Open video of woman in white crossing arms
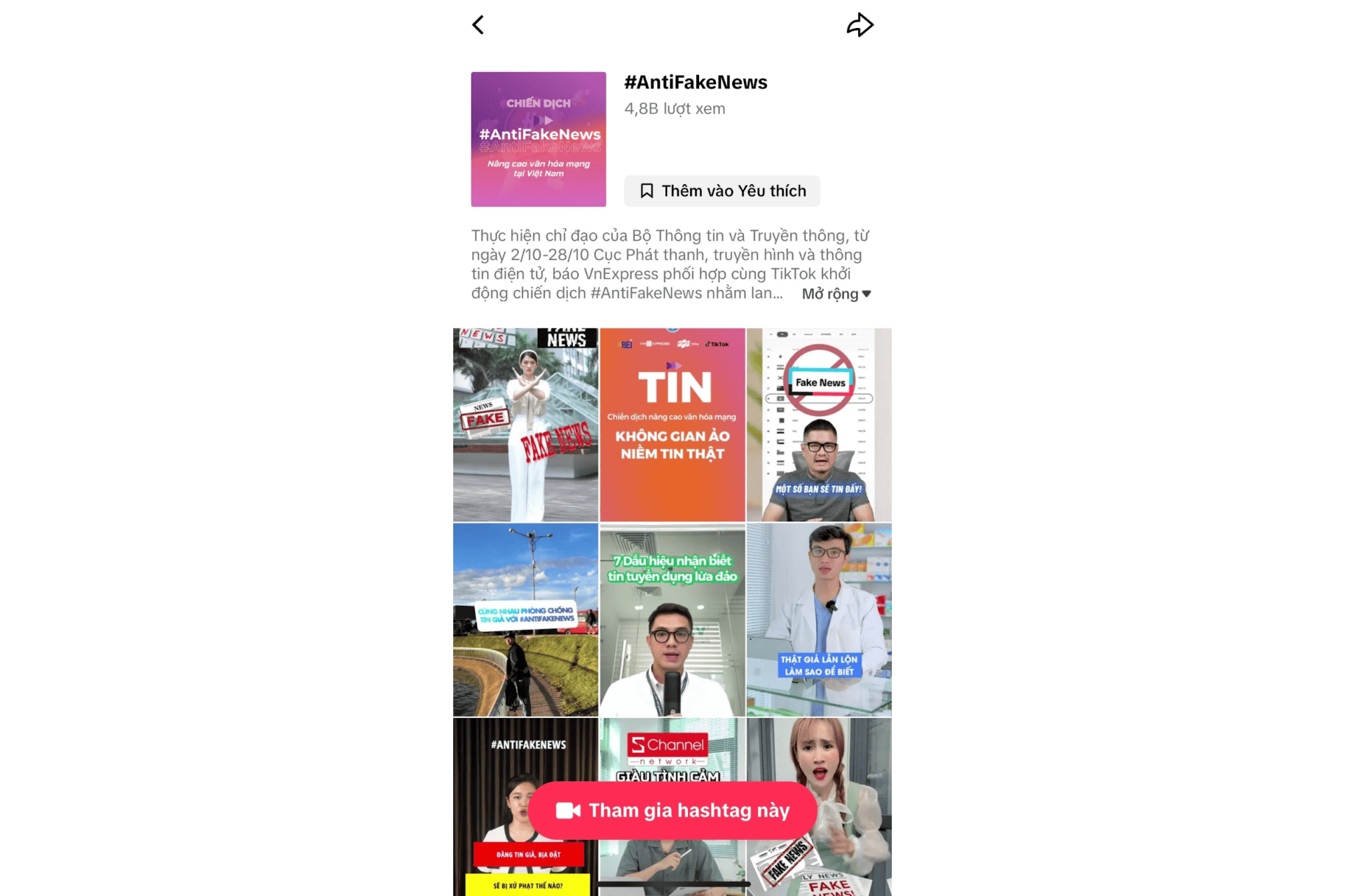This screenshot has height=896, width=1345. point(525,425)
